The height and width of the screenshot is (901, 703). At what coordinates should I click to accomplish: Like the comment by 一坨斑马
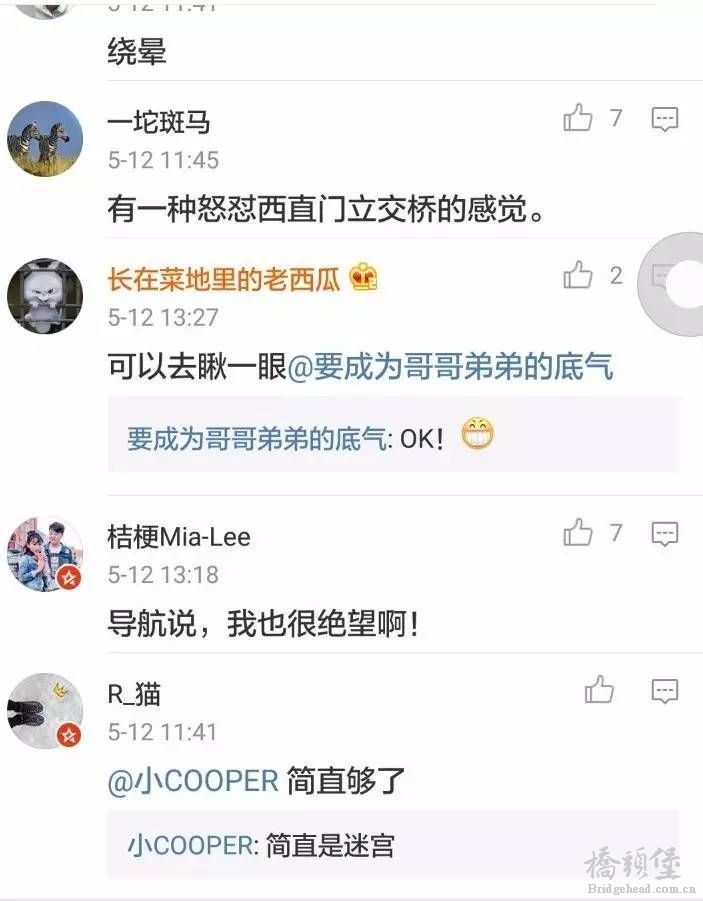coord(578,119)
